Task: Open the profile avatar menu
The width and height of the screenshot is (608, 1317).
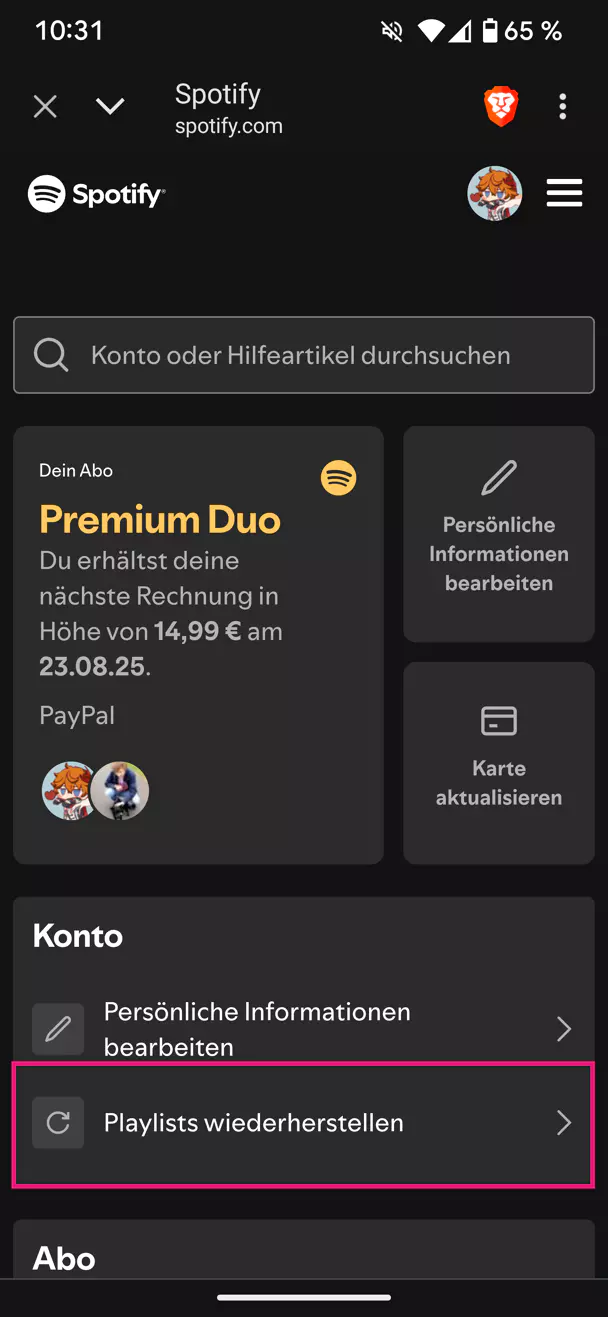Action: click(x=495, y=193)
